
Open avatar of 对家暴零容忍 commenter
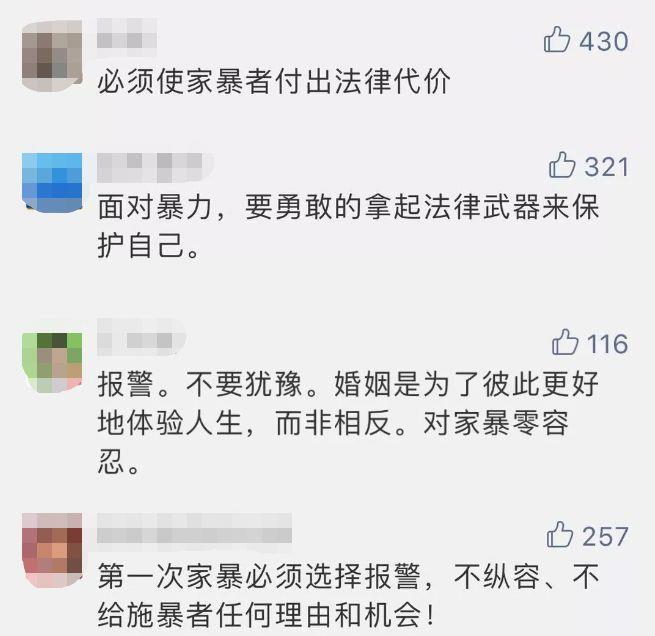pos(52,362)
